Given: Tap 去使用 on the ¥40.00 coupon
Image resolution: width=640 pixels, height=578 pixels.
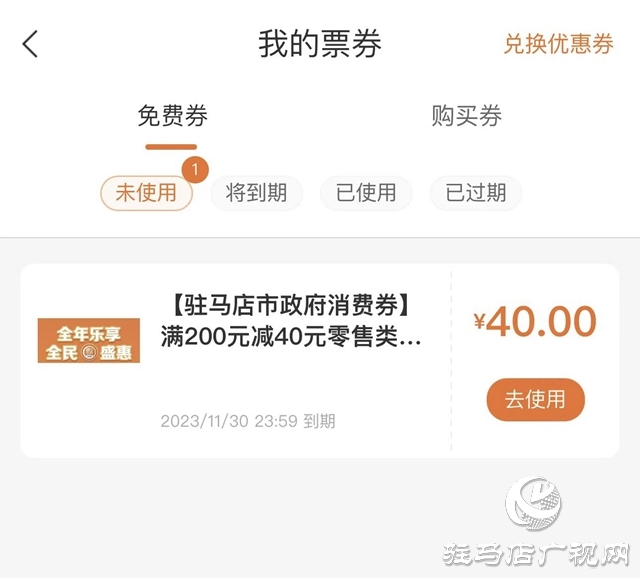Looking at the screenshot, I should point(535,400).
